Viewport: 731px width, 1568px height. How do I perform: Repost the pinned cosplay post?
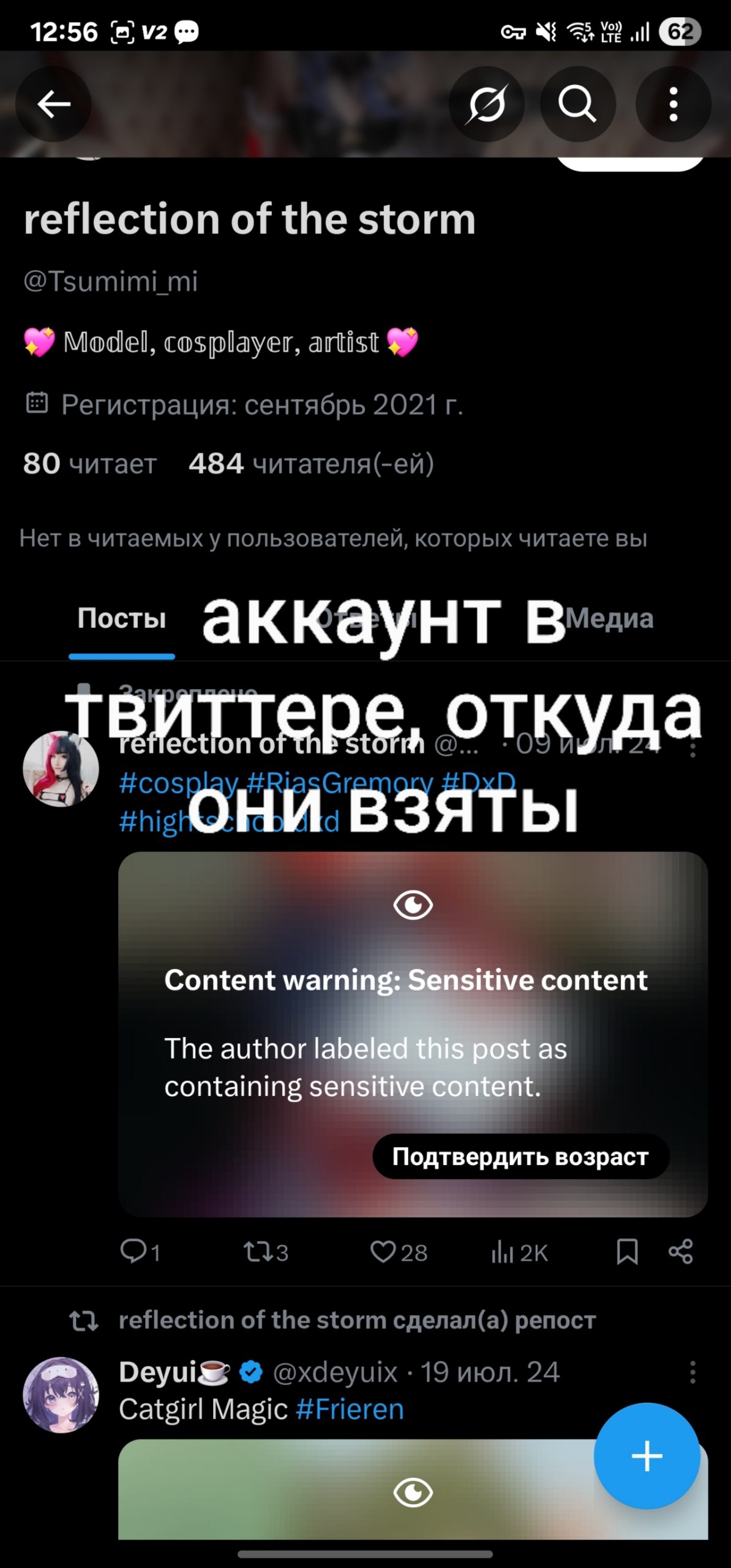pos(264,1253)
